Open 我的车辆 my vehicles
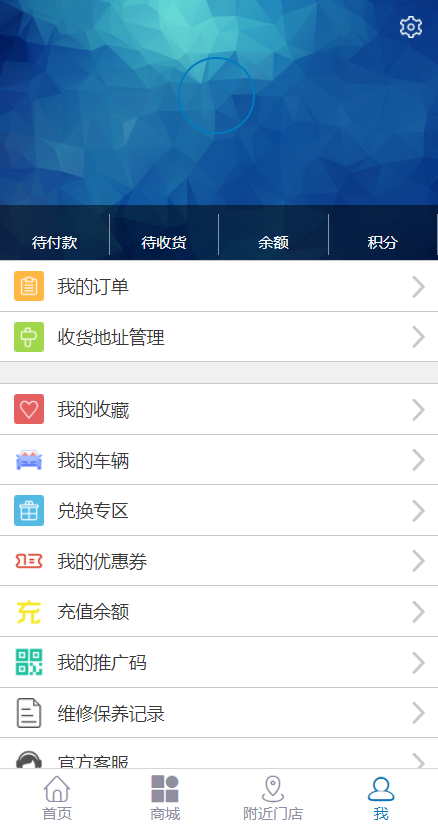 coord(219,460)
